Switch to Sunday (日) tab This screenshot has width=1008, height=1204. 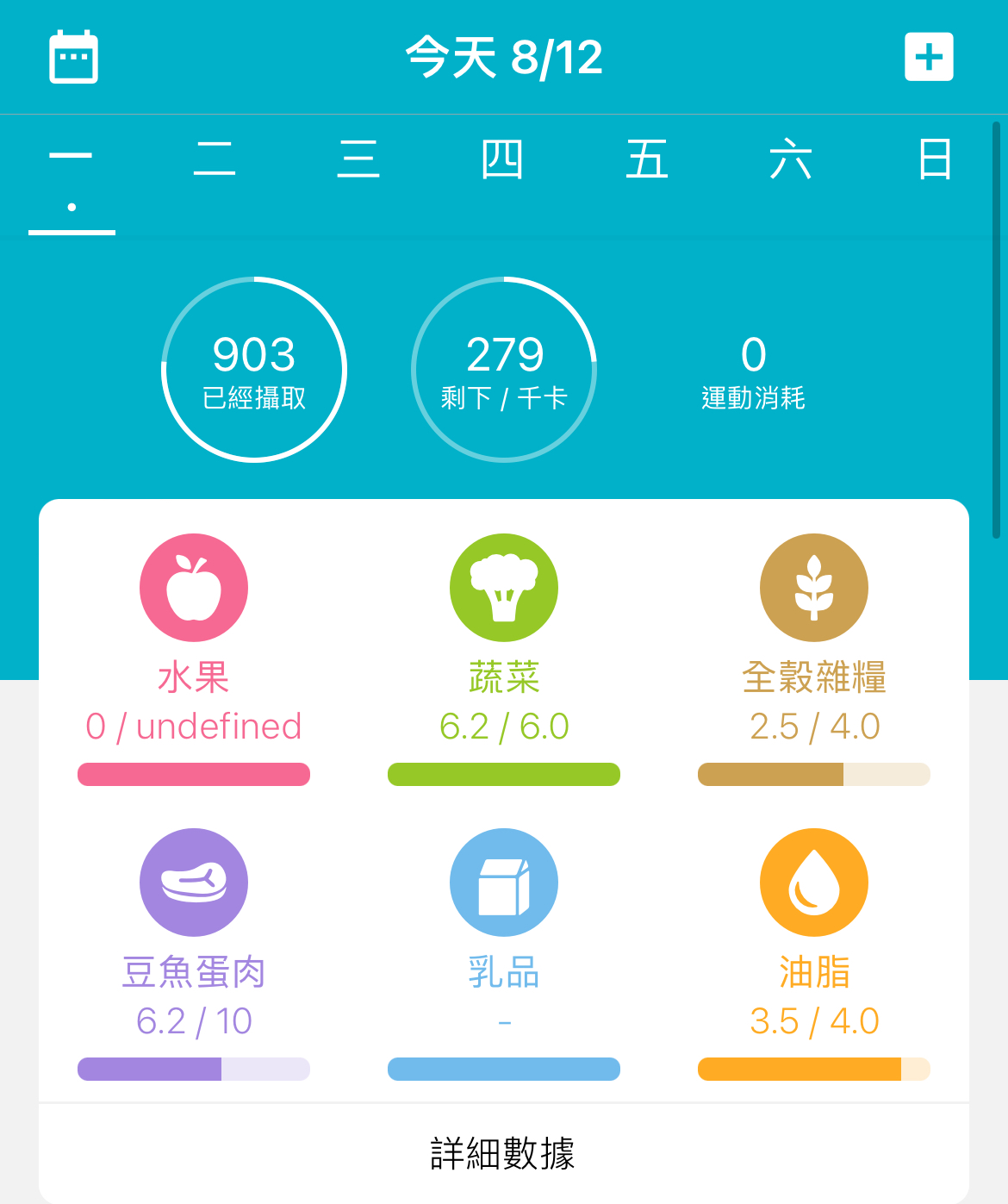[x=935, y=160]
